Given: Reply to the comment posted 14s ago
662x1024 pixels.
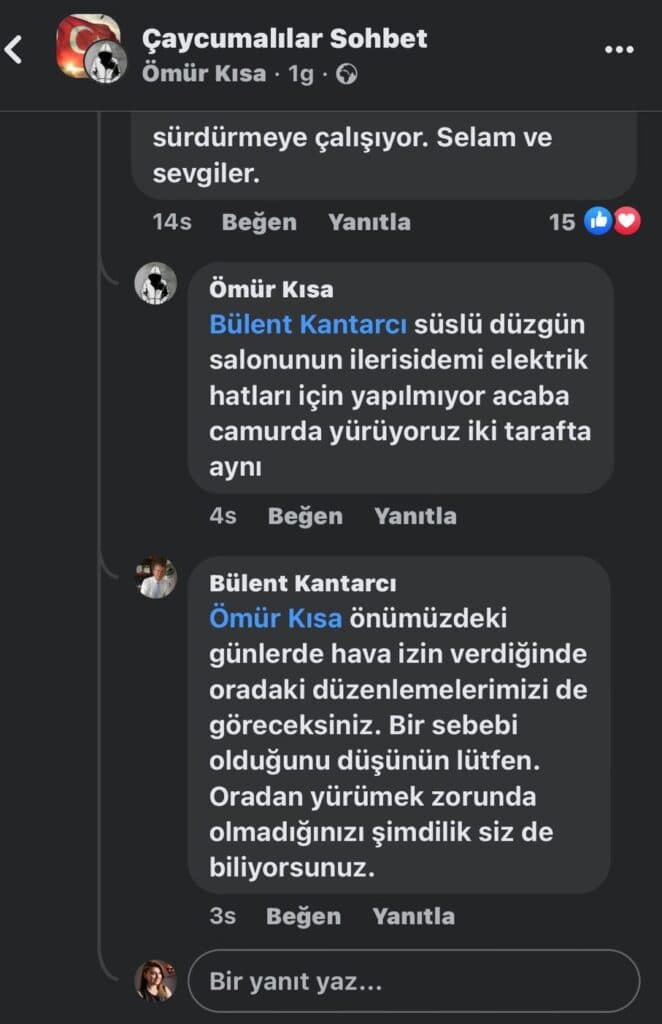Looking at the screenshot, I should pos(369,222).
